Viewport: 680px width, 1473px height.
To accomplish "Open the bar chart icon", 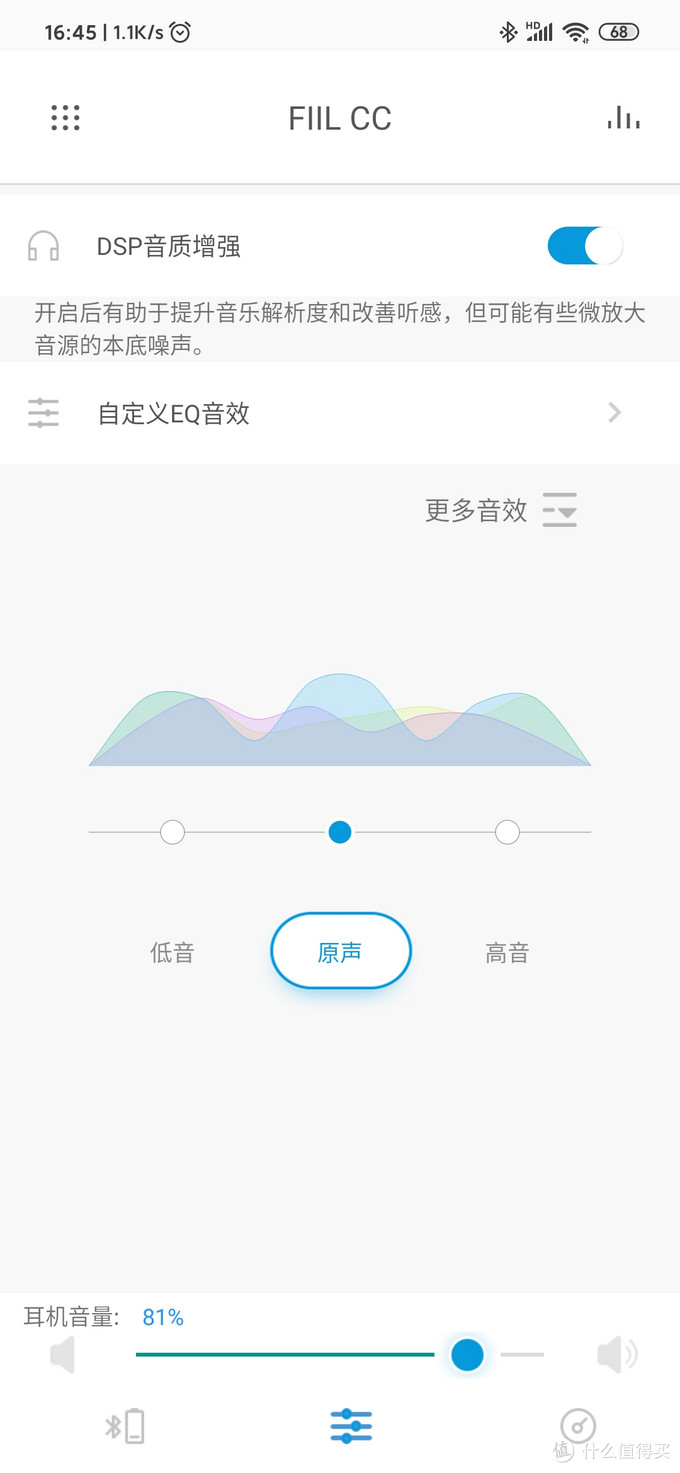I will tap(623, 118).
